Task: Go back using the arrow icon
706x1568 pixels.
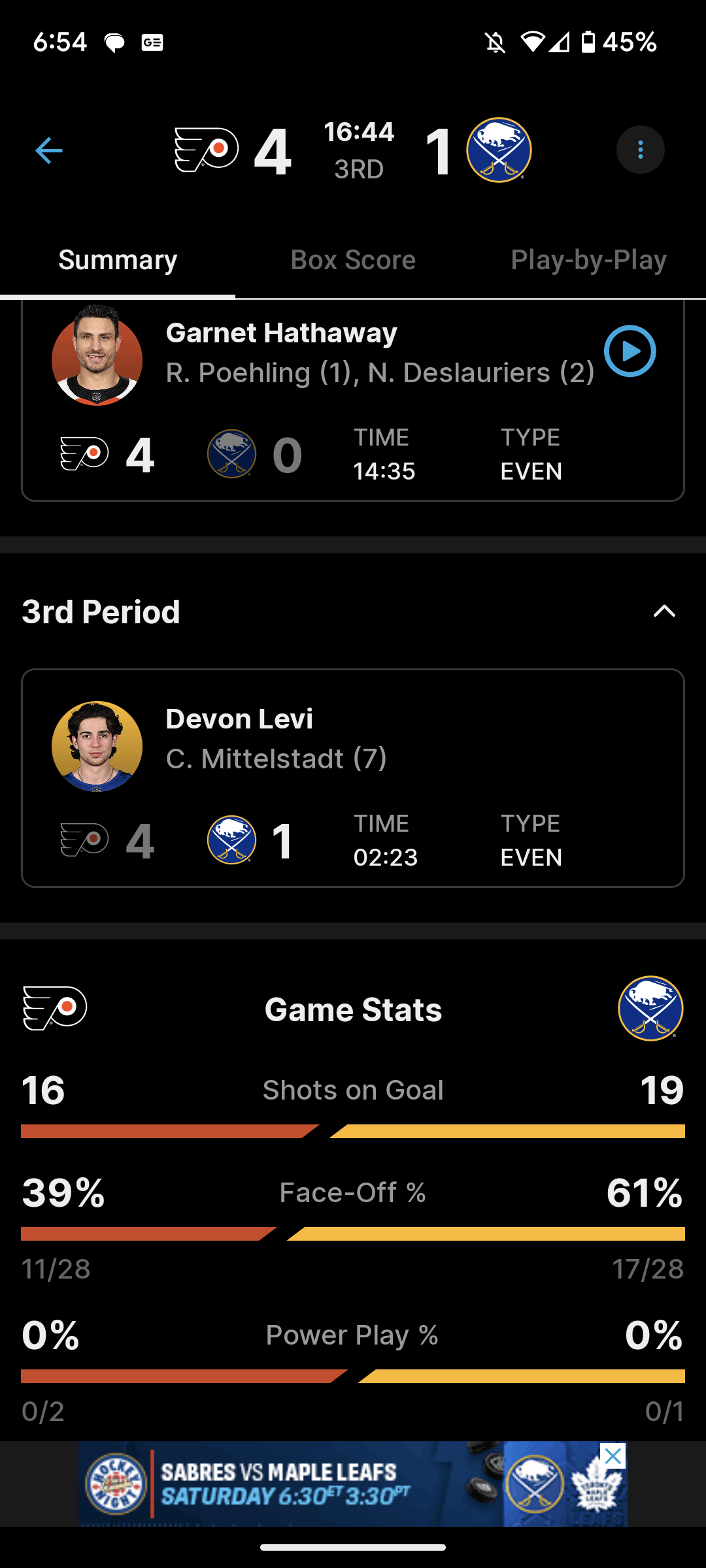Action: point(49,150)
